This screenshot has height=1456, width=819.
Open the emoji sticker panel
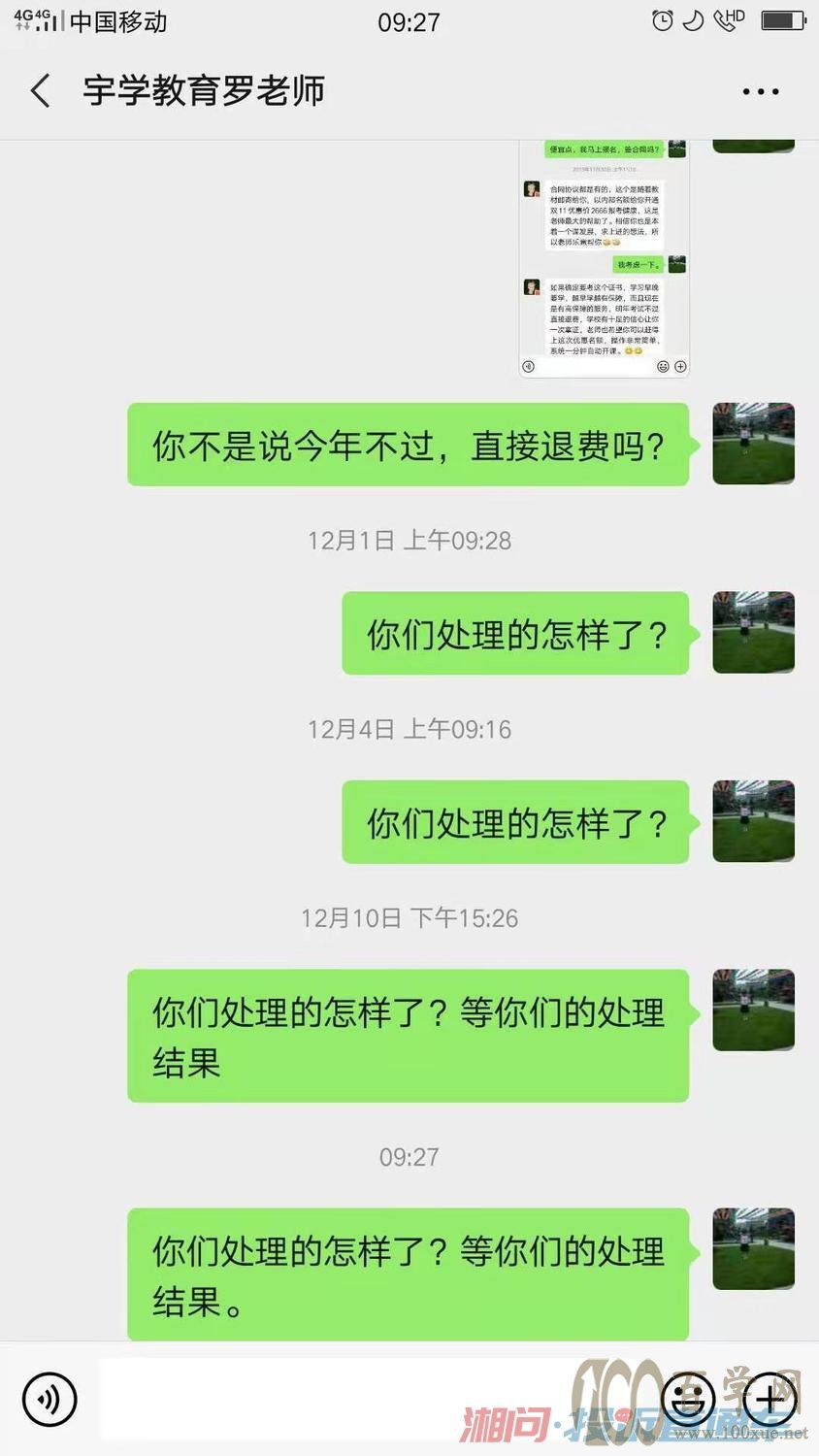(688, 1399)
